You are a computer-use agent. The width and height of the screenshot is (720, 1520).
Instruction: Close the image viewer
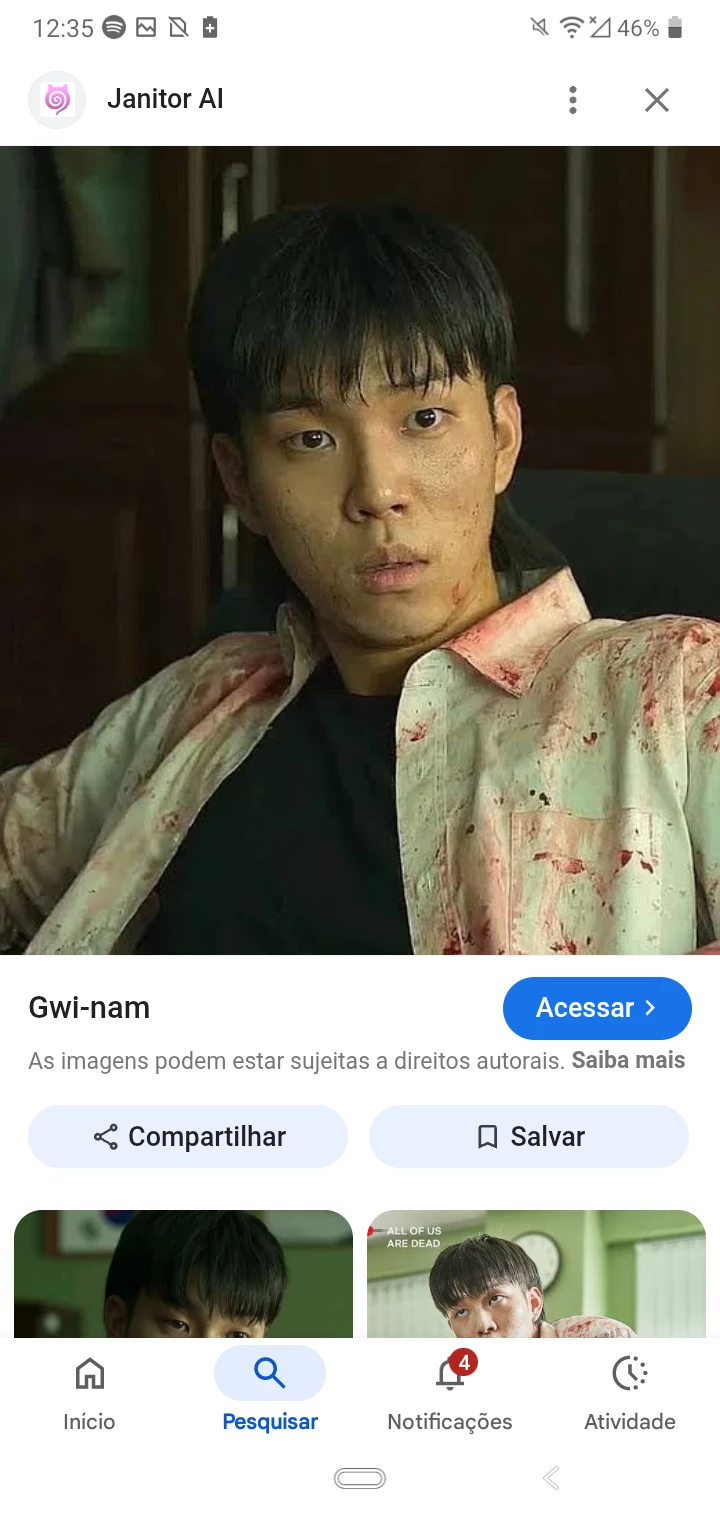(656, 100)
